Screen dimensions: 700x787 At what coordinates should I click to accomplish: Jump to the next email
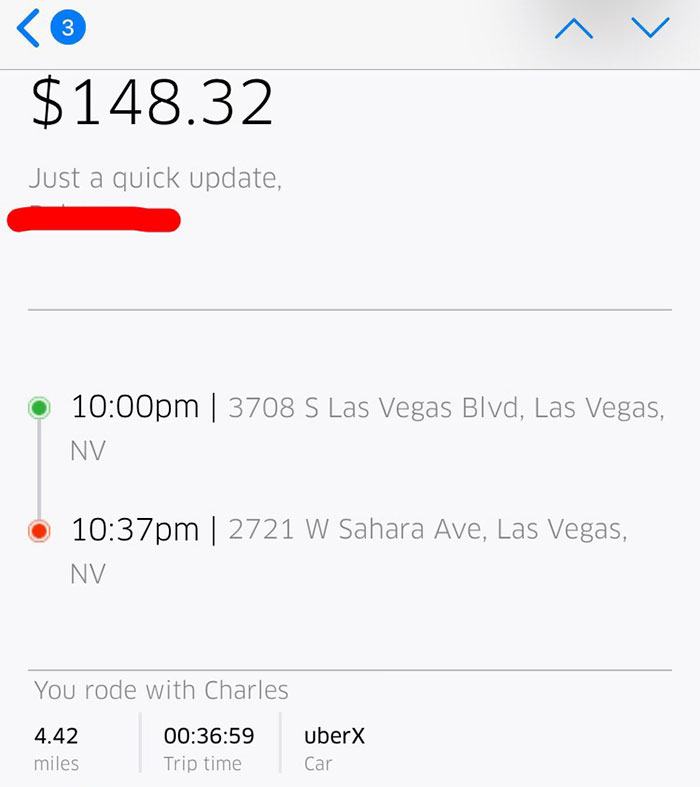pos(651,29)
